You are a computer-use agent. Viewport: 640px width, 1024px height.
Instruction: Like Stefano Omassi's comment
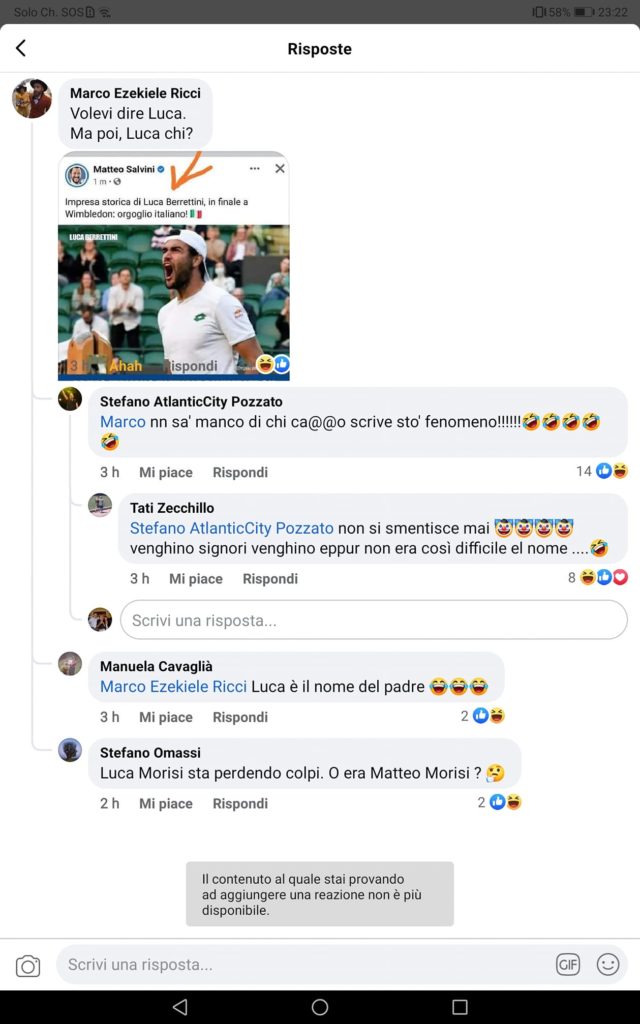tap(165, 803)
